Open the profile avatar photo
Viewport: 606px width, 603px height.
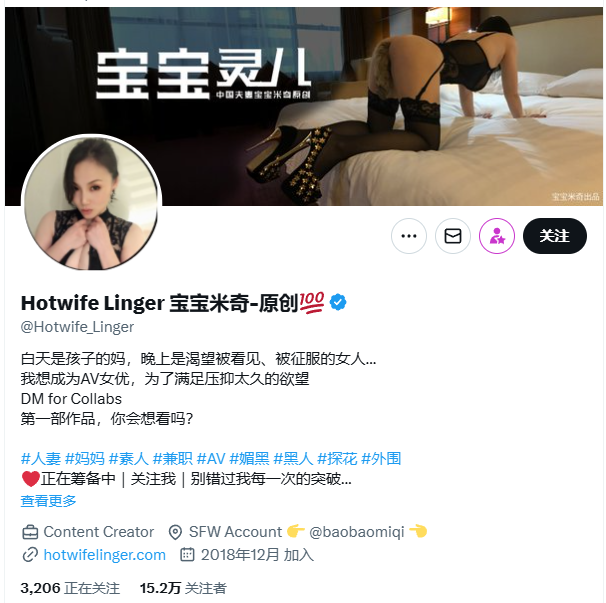click(x=91, y=203)
